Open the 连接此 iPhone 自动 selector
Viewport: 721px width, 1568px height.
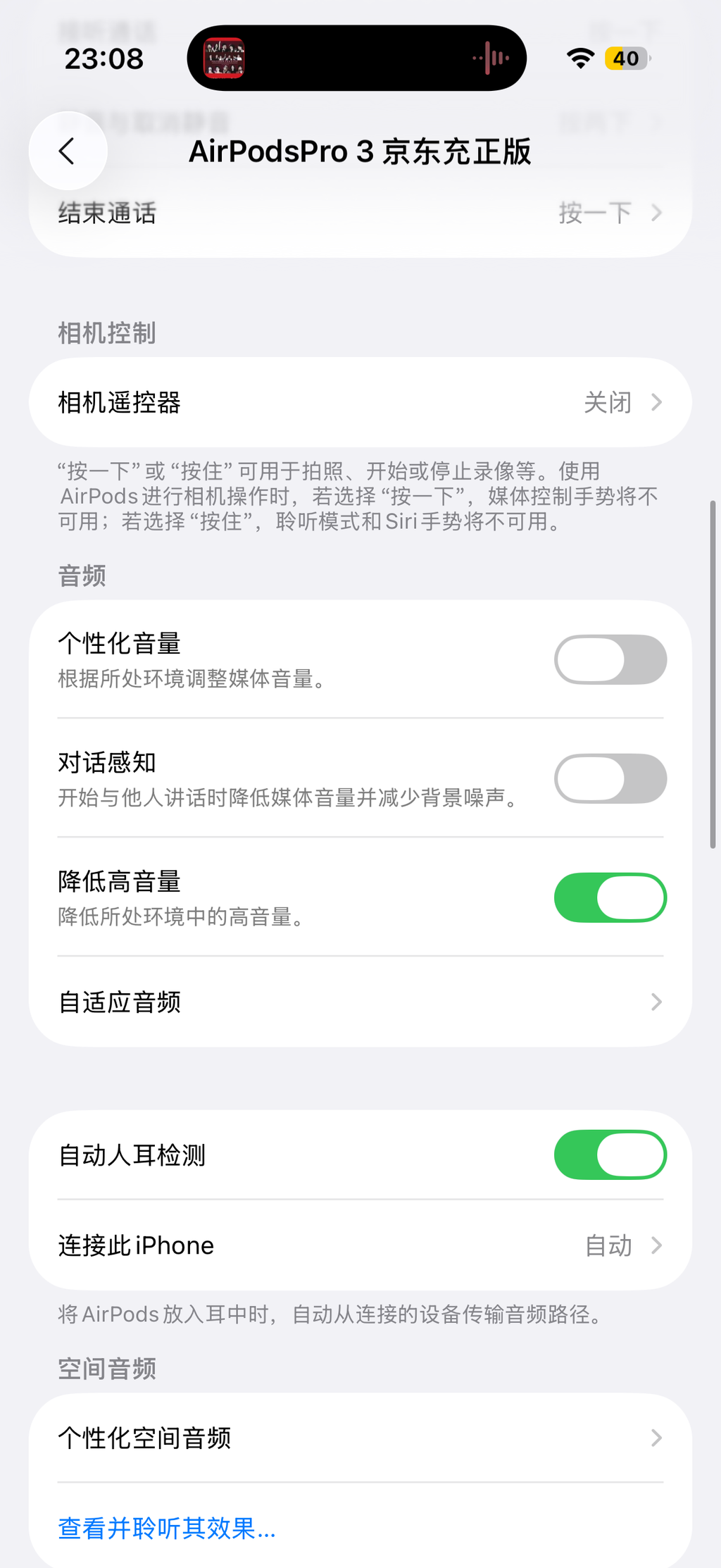click(x=360, y=1245)
